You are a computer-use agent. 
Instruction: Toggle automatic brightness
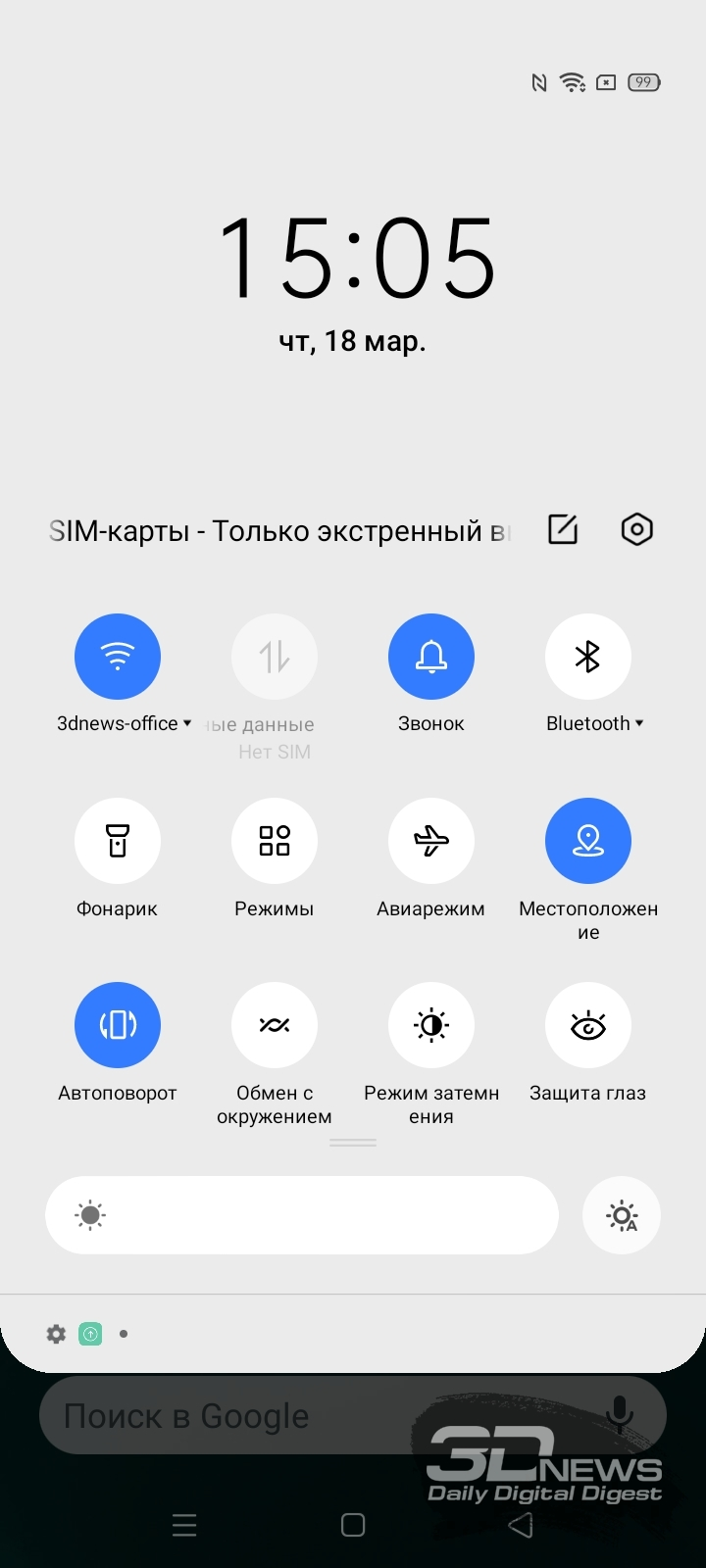click(x=622, y=1215)
